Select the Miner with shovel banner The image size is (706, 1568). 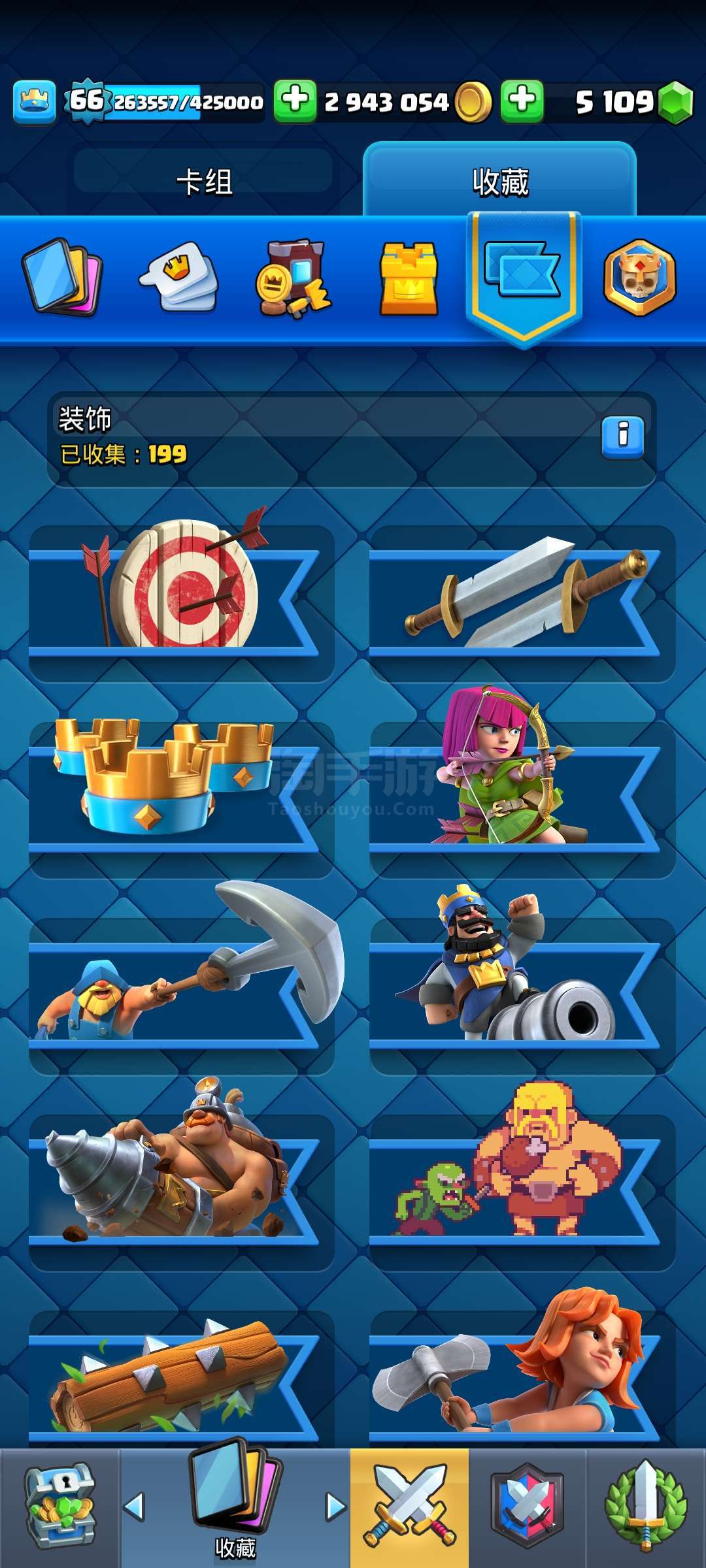point(181,994)
